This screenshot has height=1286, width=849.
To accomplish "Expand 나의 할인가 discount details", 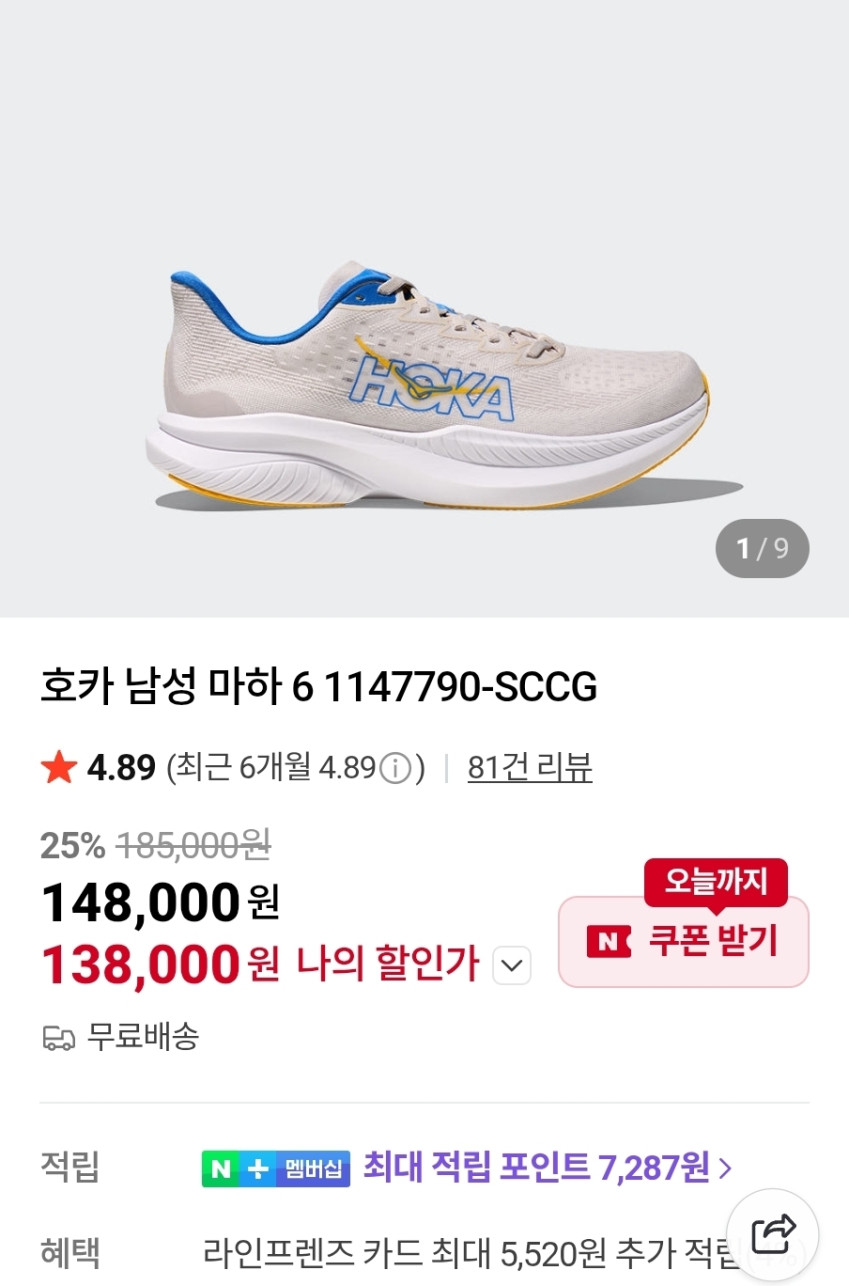I will coord(511,966).
